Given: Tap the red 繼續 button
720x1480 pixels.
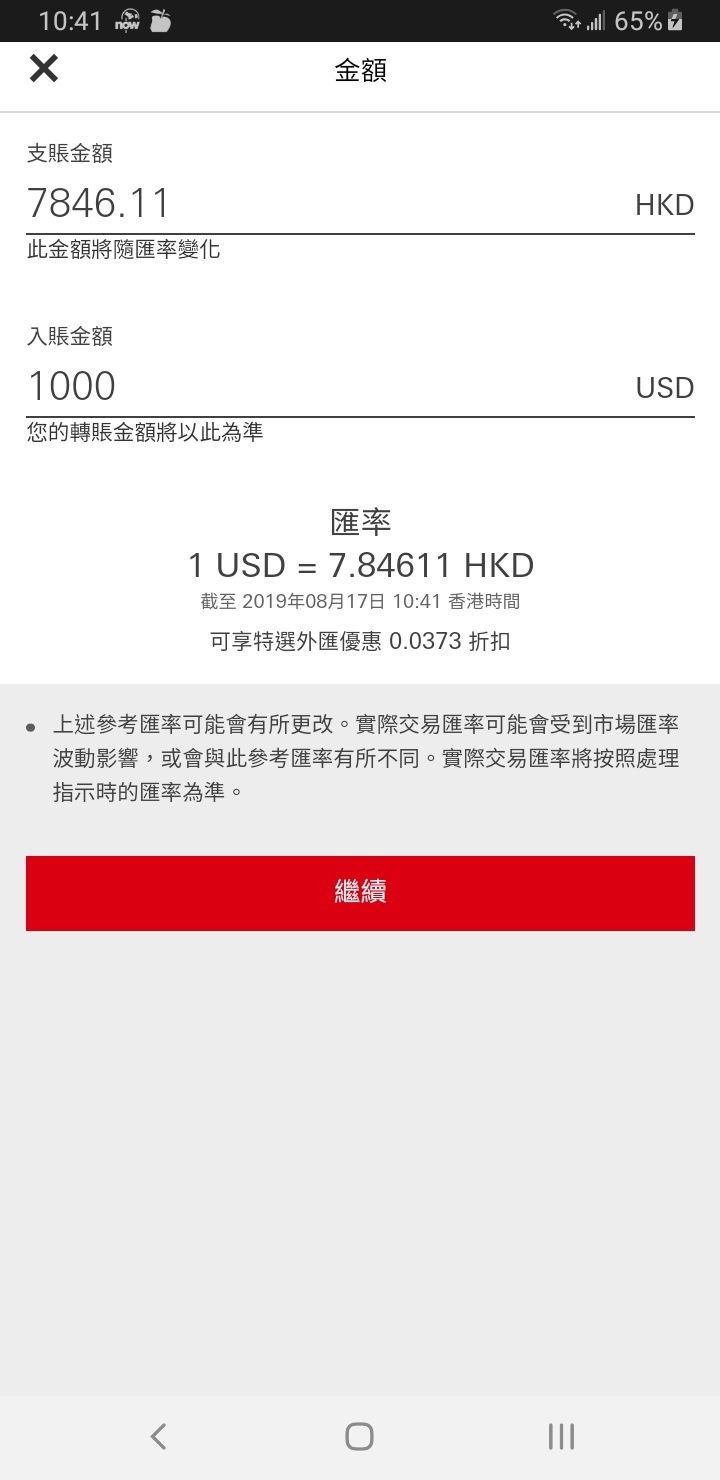Looking at the screenshot, I should (360, 893).
